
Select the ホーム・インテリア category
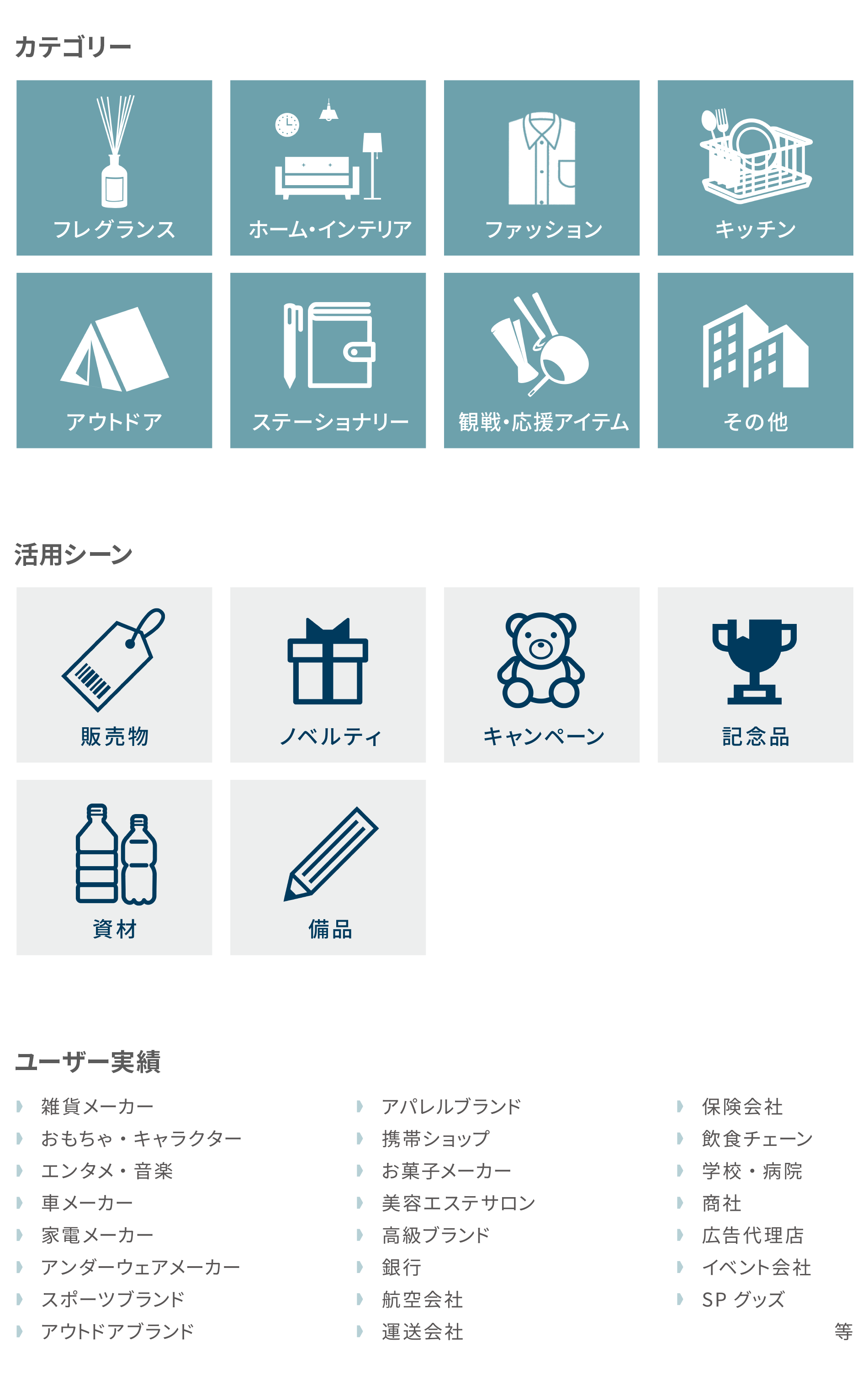click(x=328, y=168)
